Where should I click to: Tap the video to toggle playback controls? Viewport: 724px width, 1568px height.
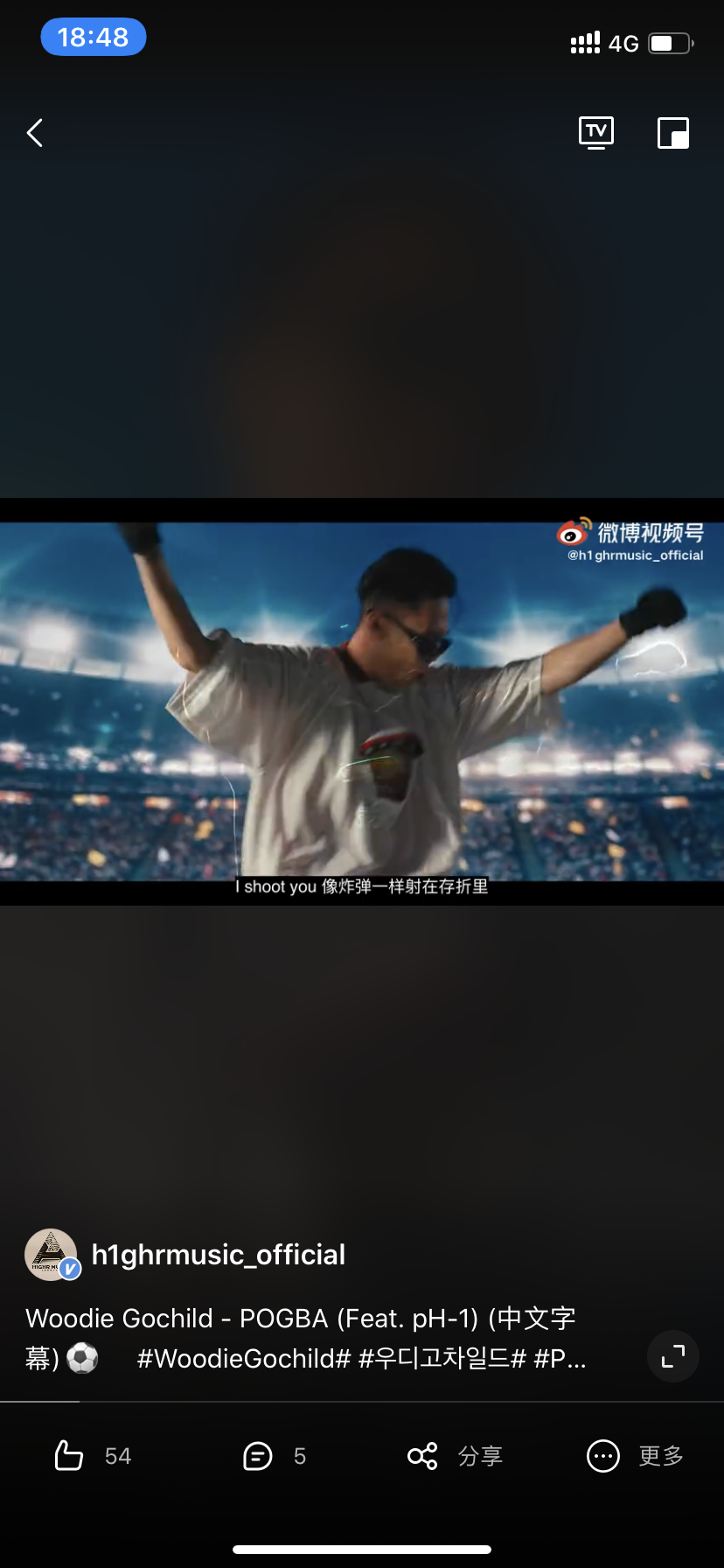362,702
